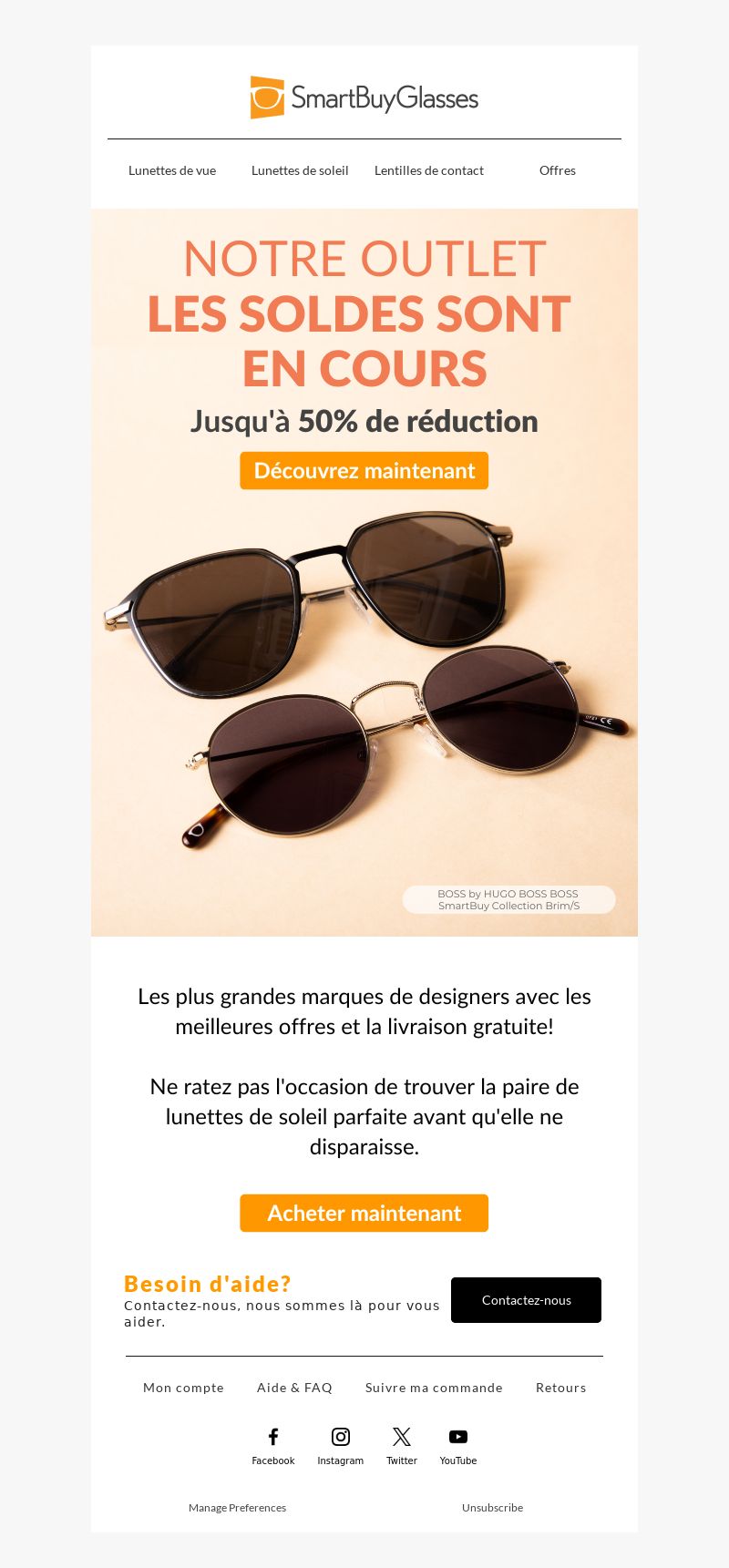Open Lentilles de contact section
The width and height of the screenshot is (729, 1568).
tap(429, 170)
